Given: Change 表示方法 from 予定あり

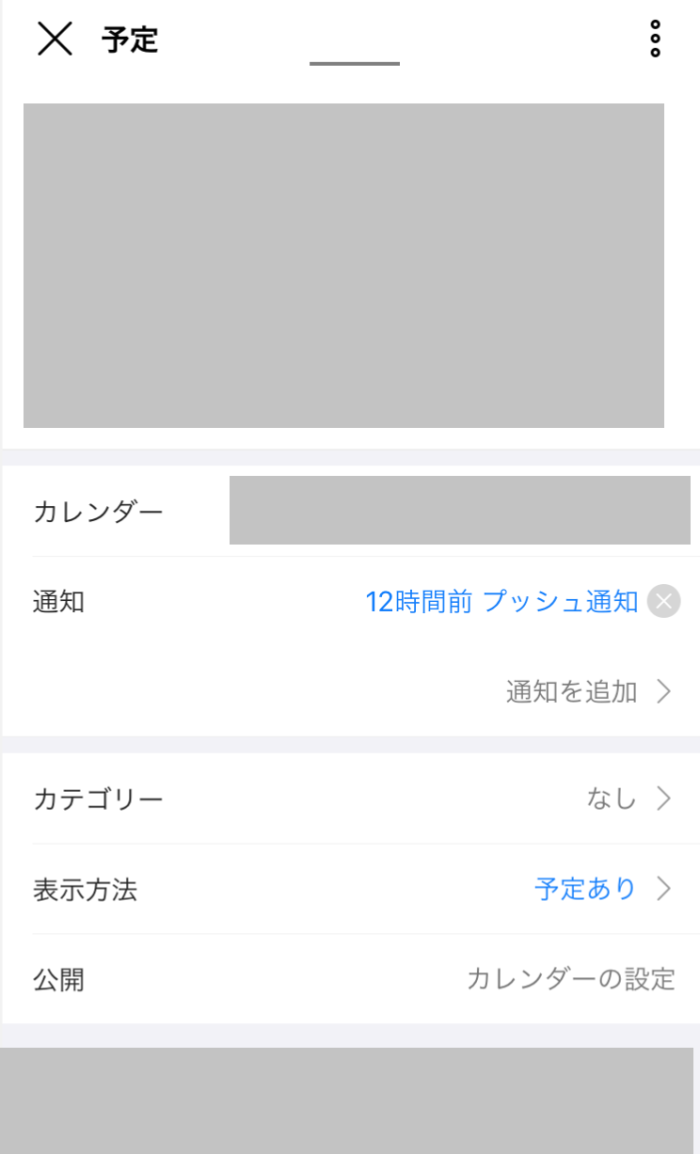Looking at the screenshot, I should click(353, 889).
